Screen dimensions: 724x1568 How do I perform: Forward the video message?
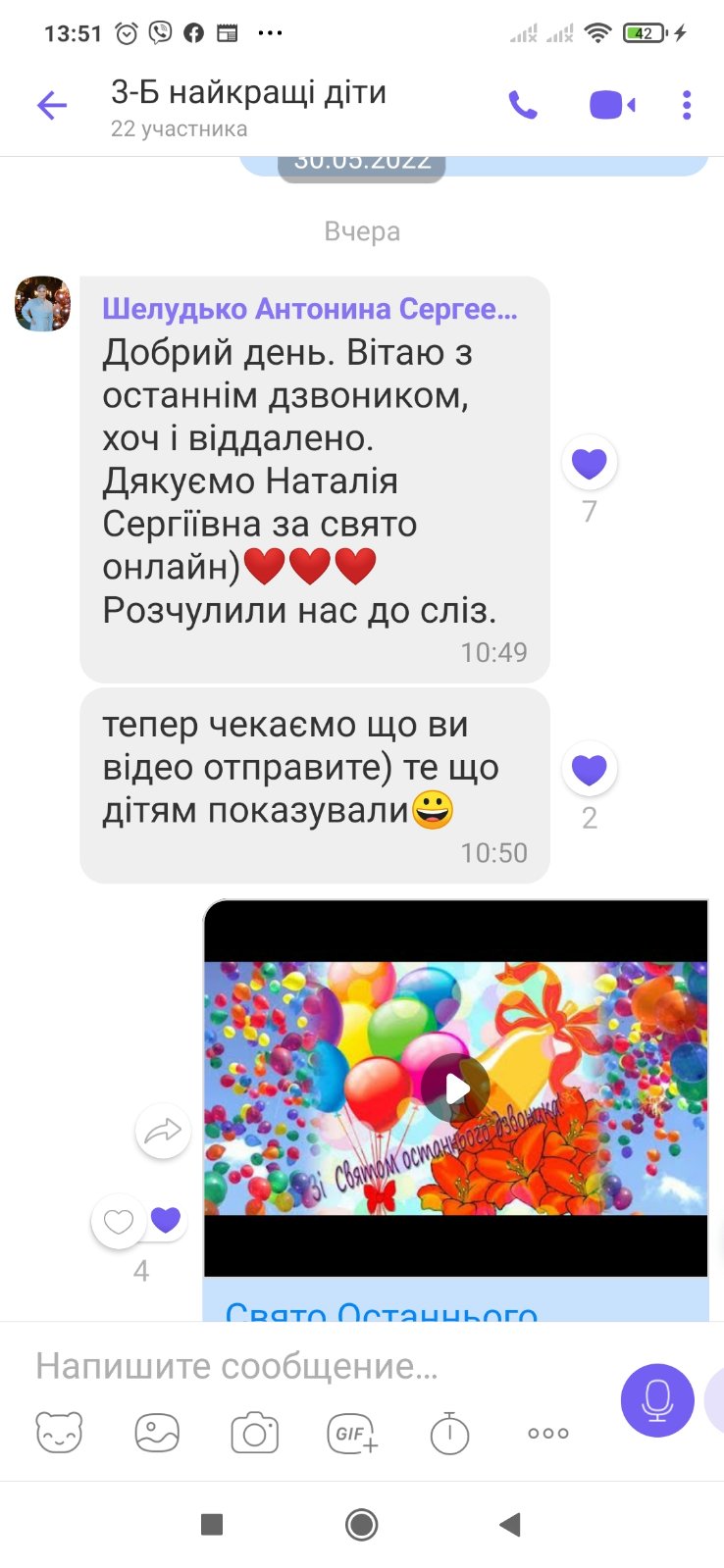pos(163,1132)
